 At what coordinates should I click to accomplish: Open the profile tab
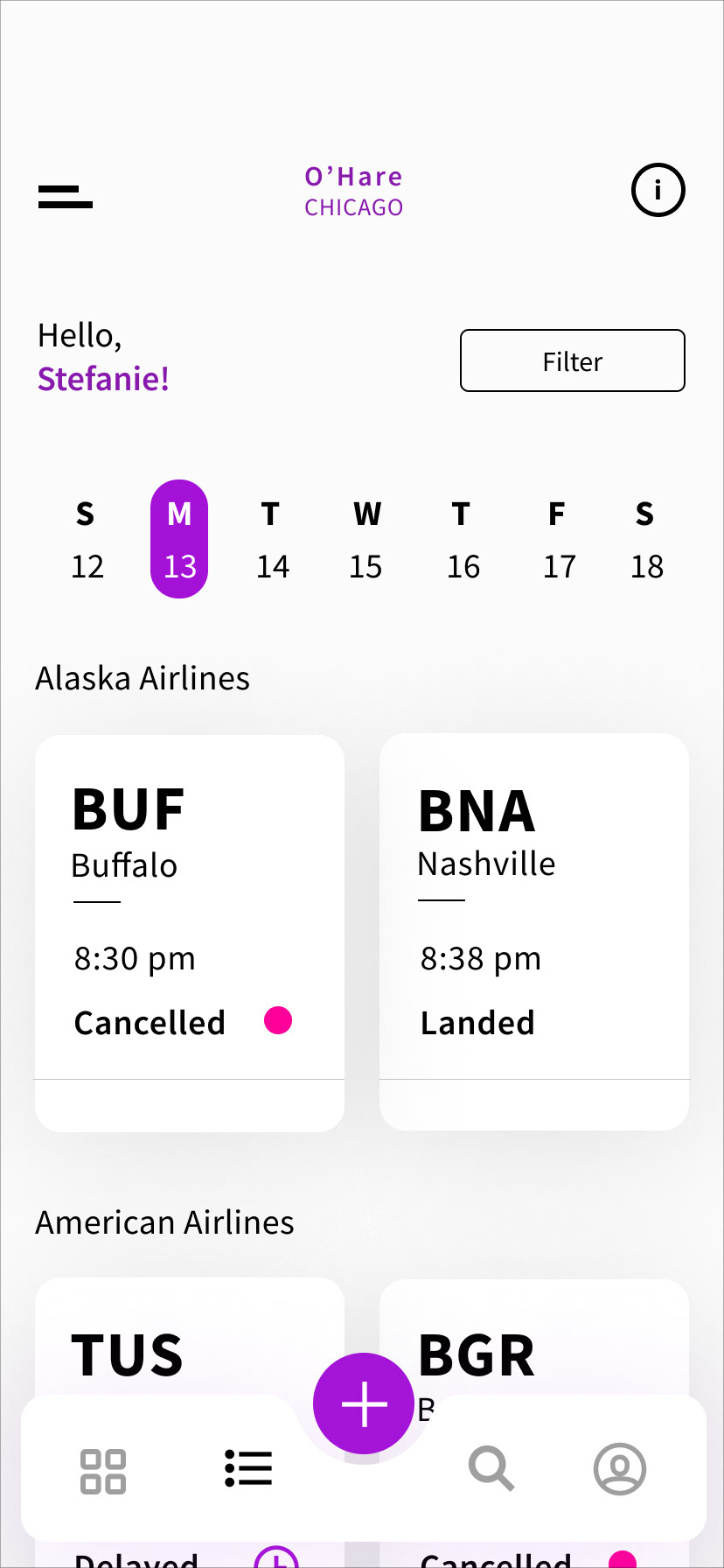(x=620, y=1468)
